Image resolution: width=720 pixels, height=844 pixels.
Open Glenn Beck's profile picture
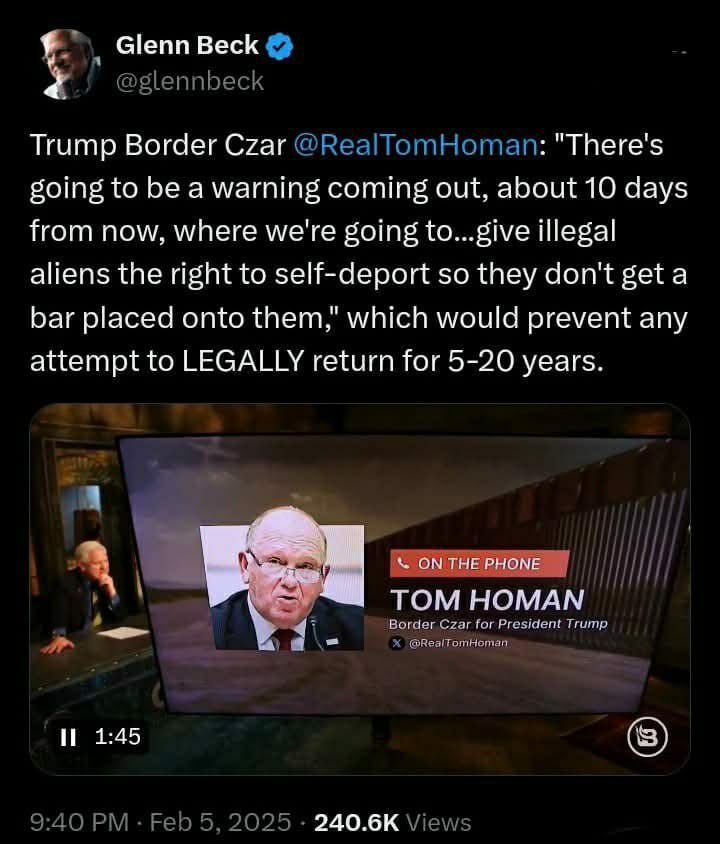(x=69, y=63)
